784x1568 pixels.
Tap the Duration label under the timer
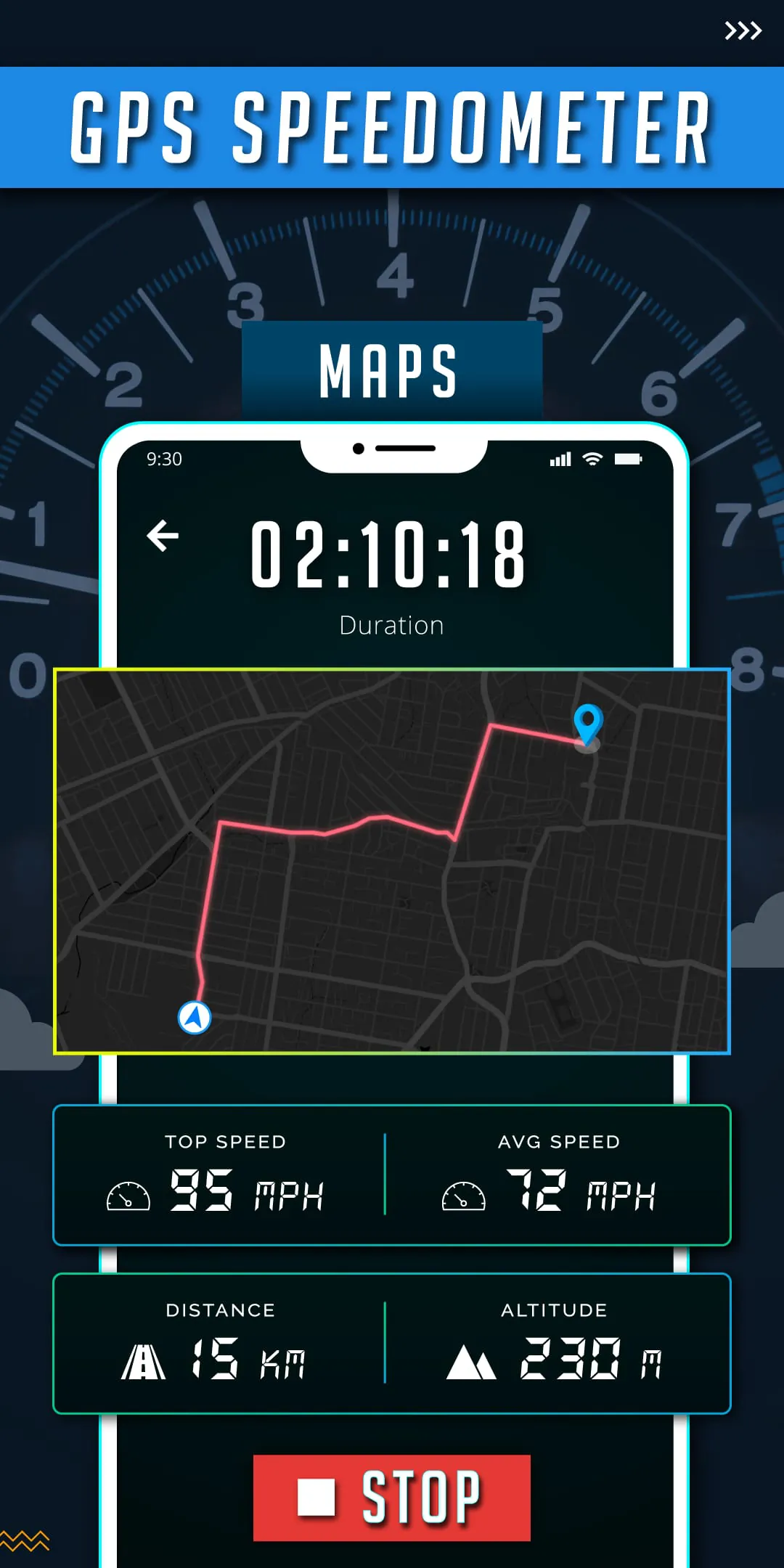tap(391, 624)
